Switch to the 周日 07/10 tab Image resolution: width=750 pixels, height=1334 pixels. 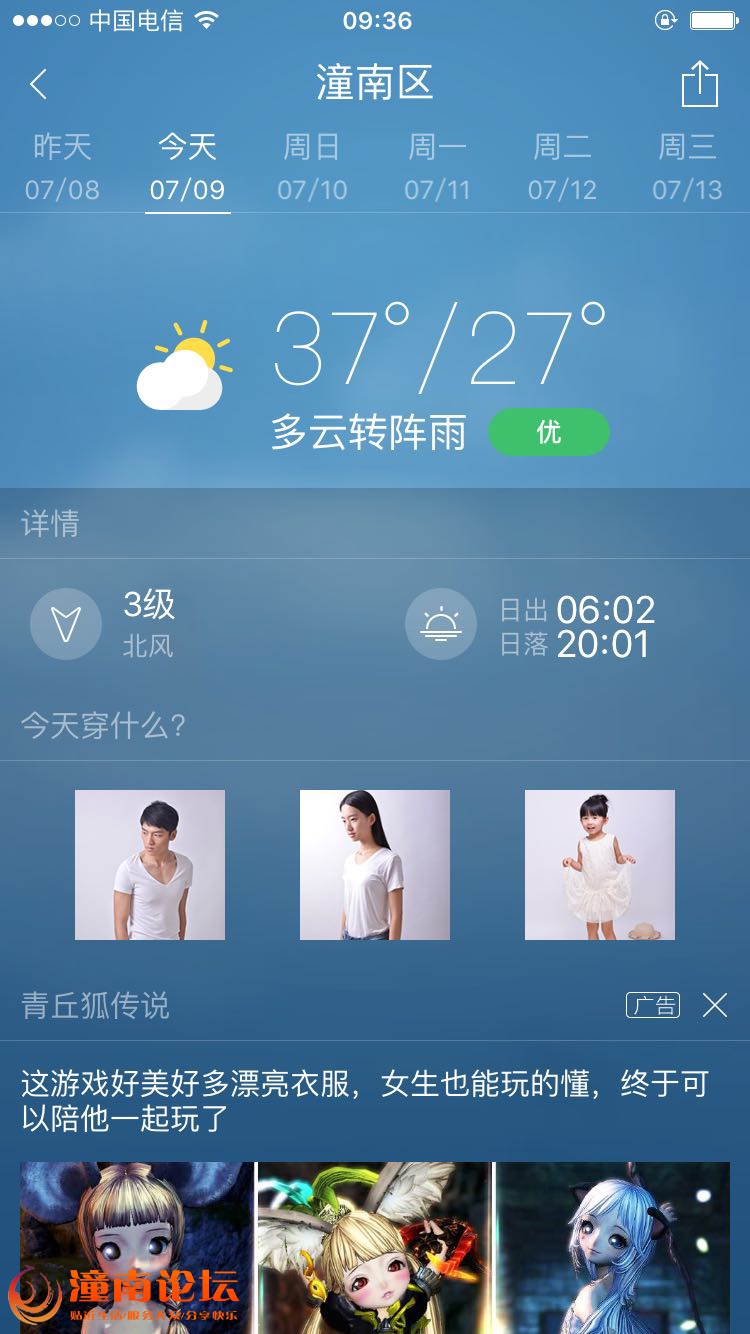[x=312, y=168]
